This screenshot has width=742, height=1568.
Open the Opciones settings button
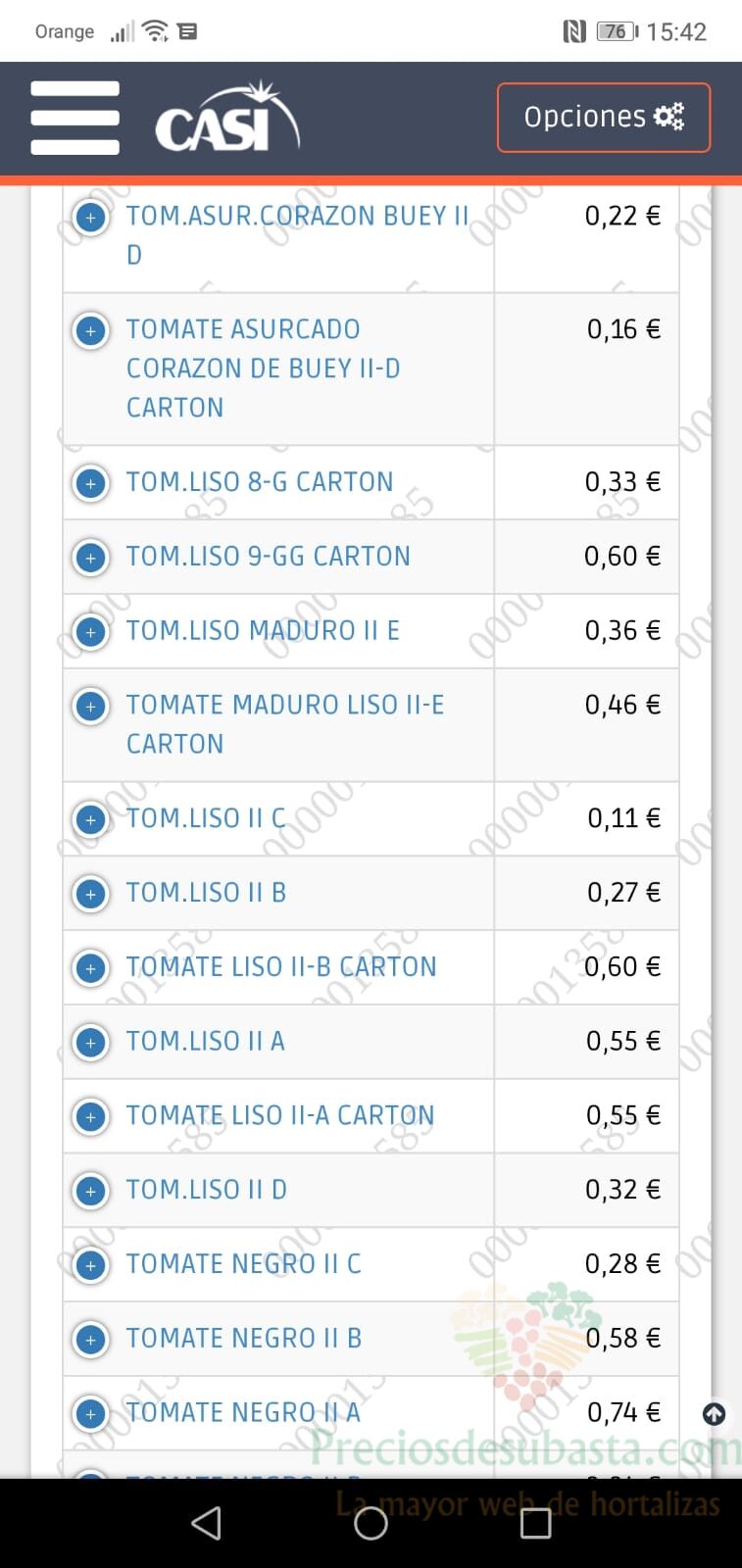[x=604, y=118]
